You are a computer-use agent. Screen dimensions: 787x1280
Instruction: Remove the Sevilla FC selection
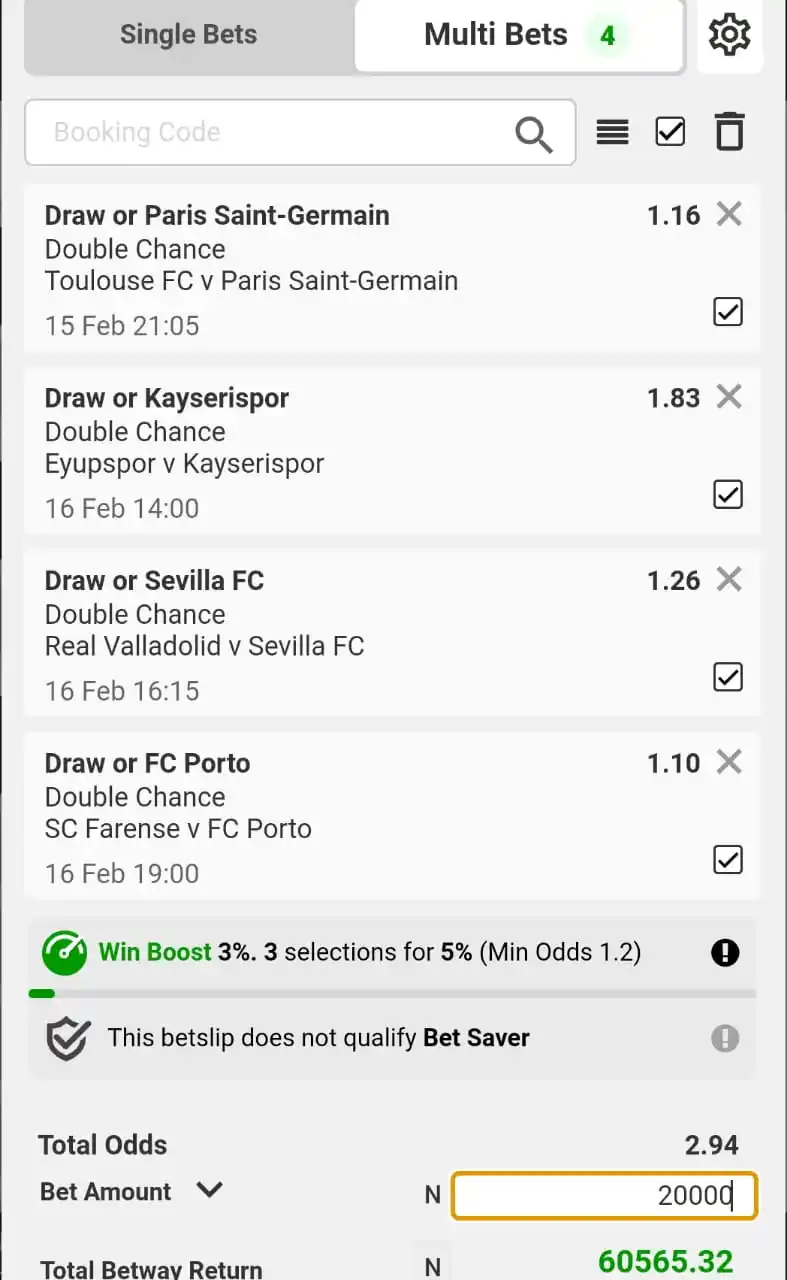coord(729,580)
